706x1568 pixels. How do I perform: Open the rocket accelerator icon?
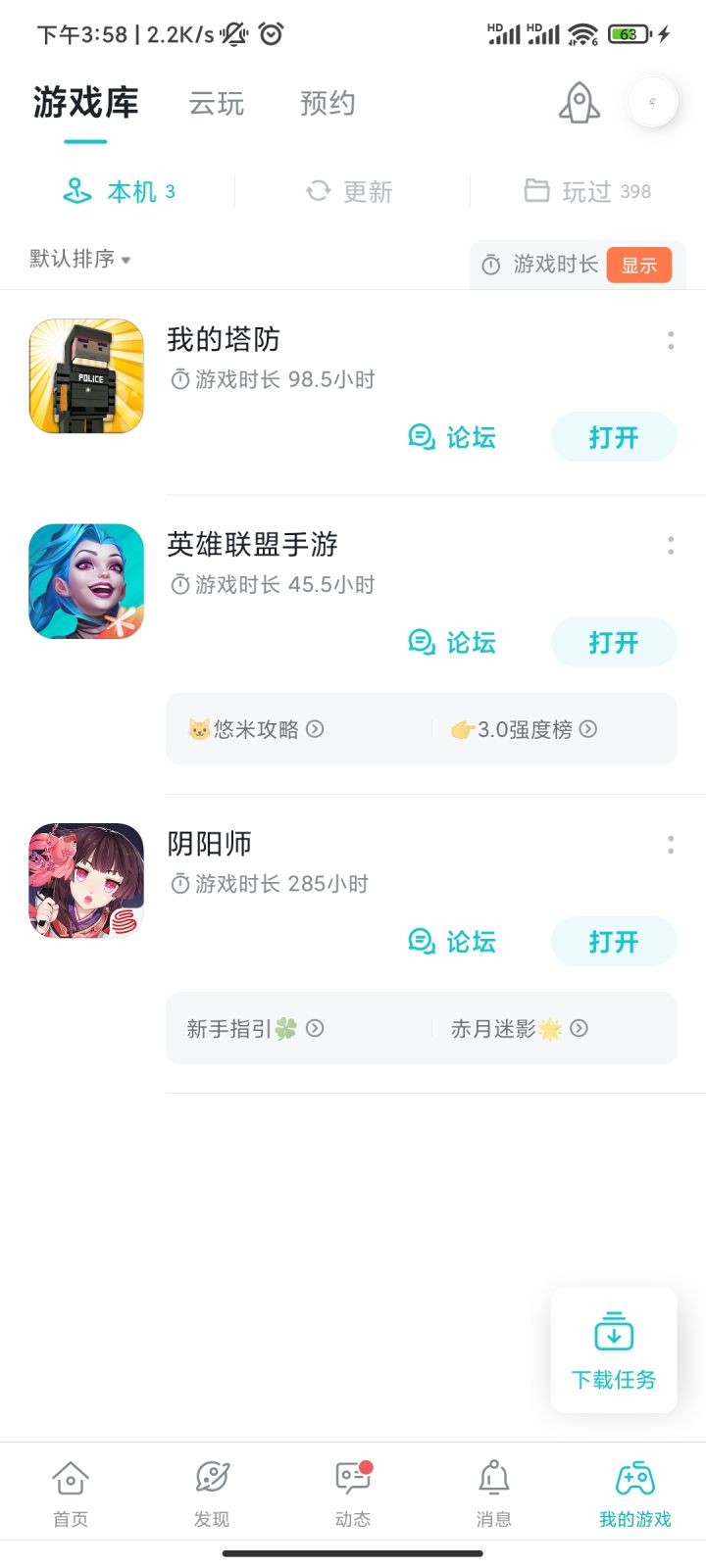pos(580,103)
